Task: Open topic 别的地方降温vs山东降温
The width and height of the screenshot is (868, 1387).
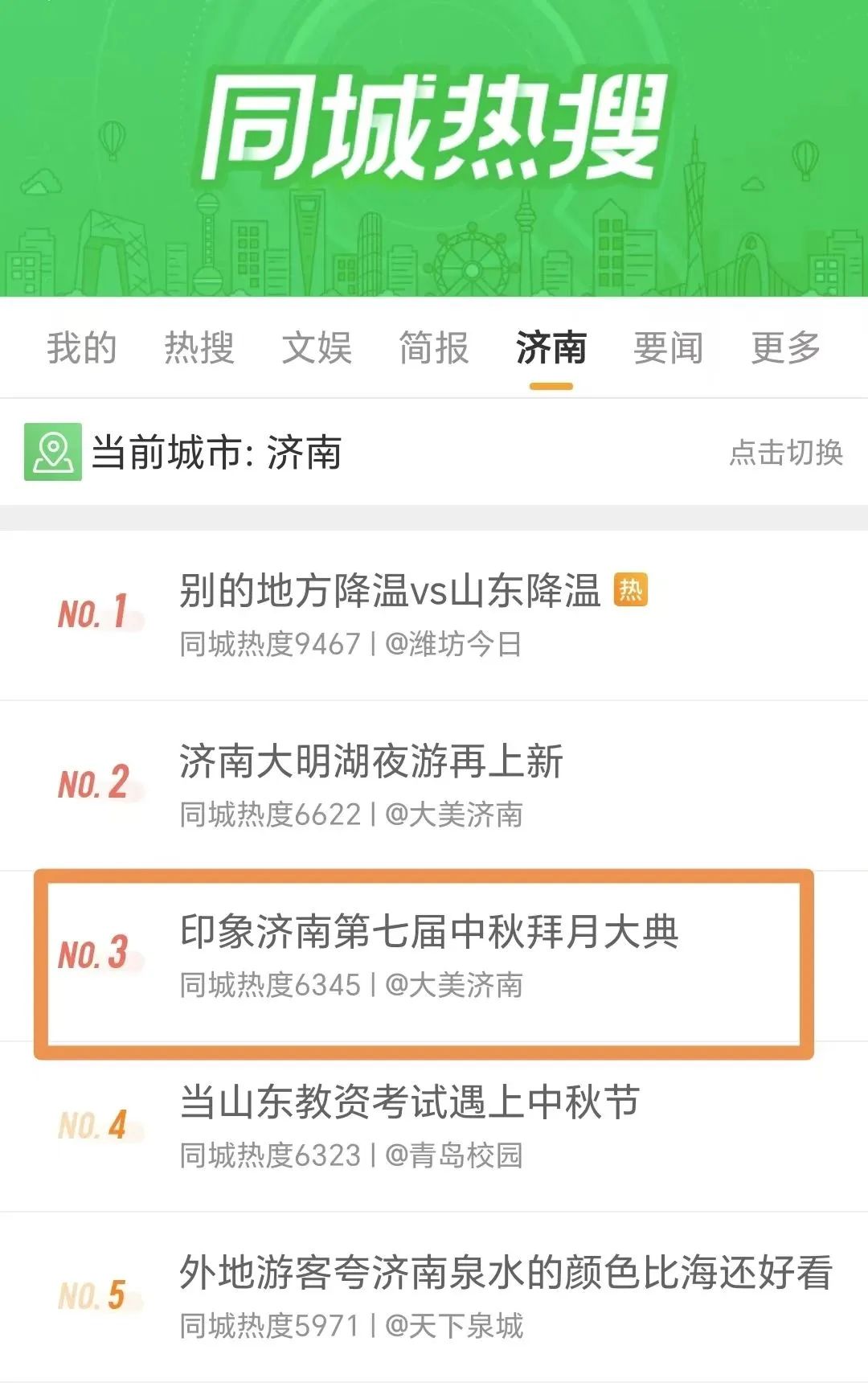Action: tap(390, 592)
